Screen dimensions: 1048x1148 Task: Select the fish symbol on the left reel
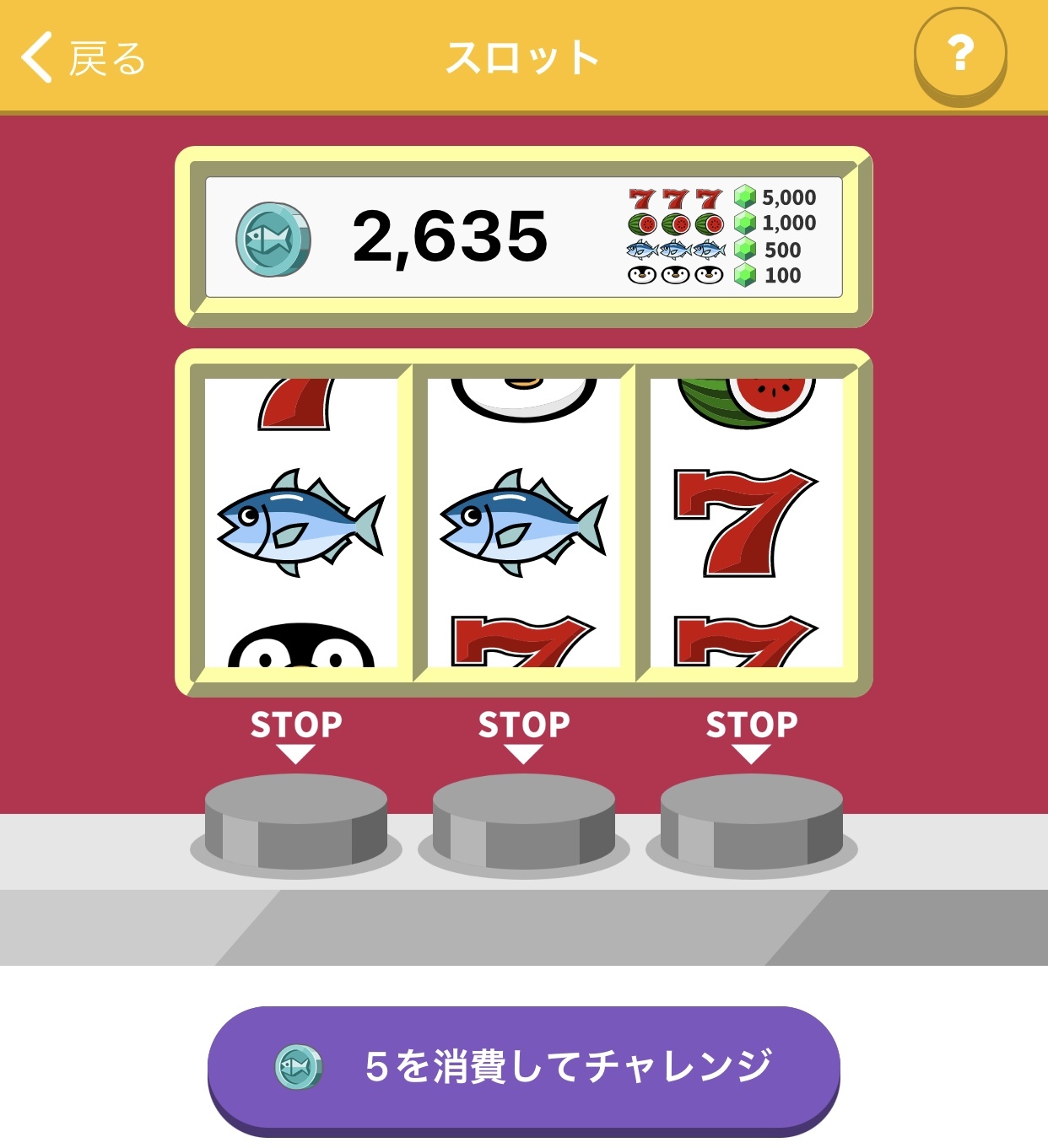pos(300,524)
